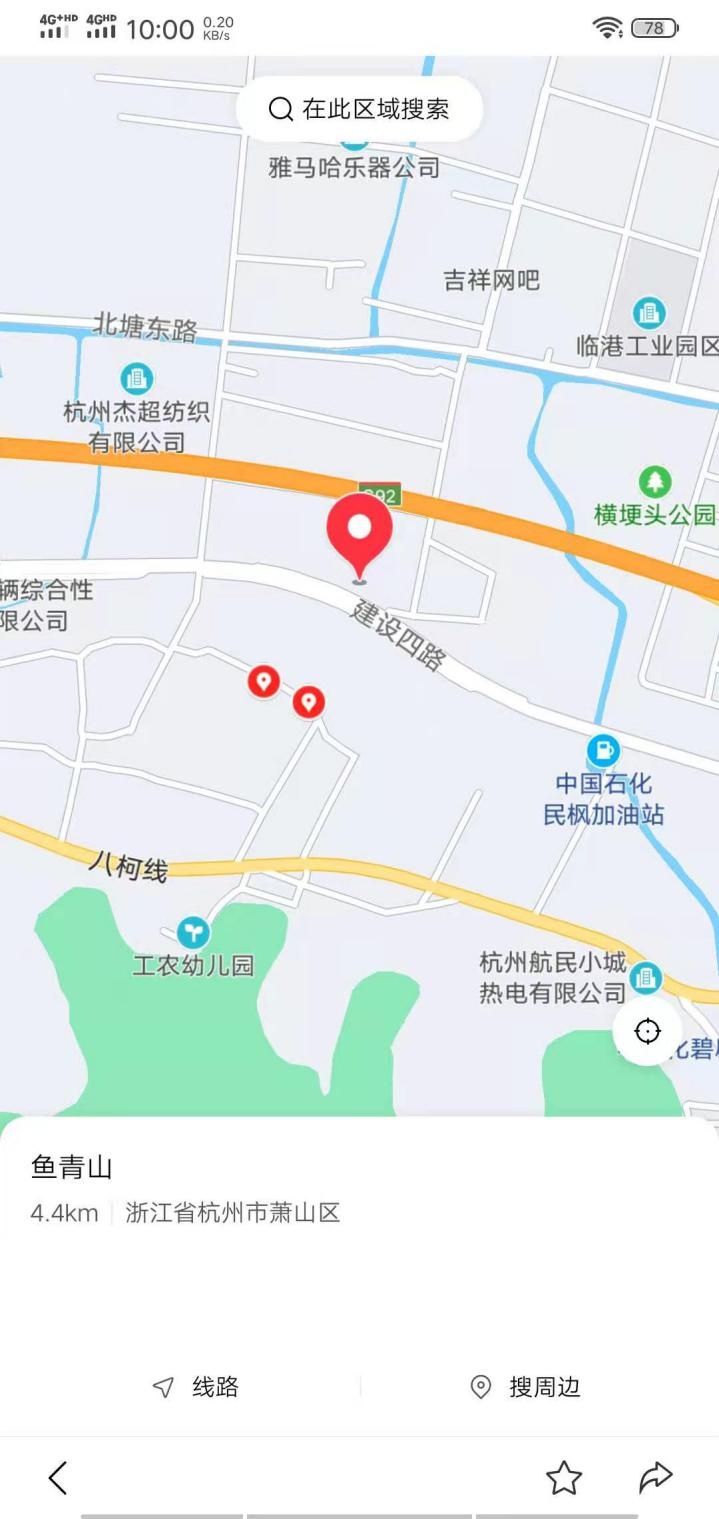719x1519 pixels.
Task: Tap the 工农幼儿园 map marker
Action: point(194,933)
